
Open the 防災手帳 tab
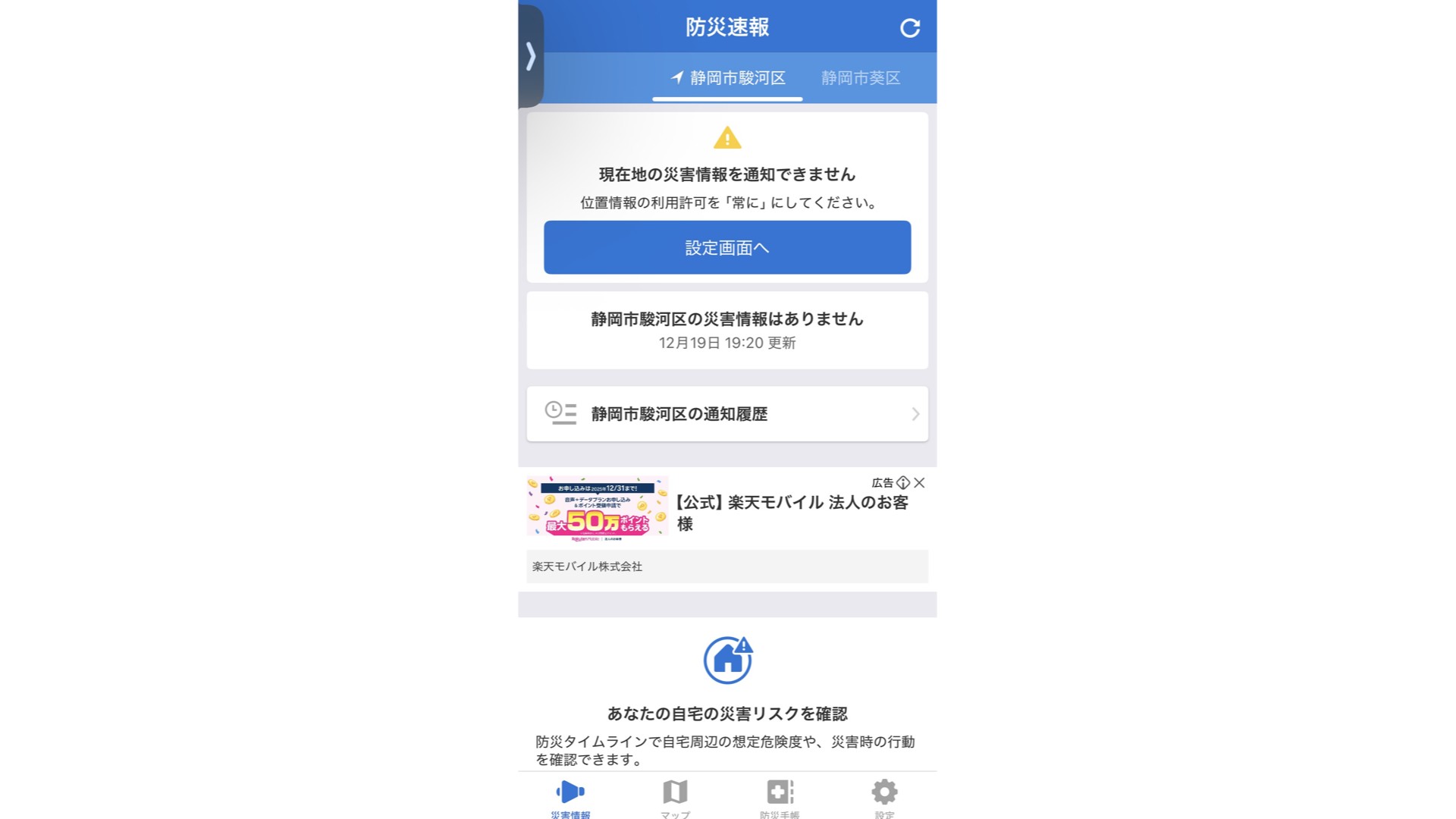coord(780,798)
